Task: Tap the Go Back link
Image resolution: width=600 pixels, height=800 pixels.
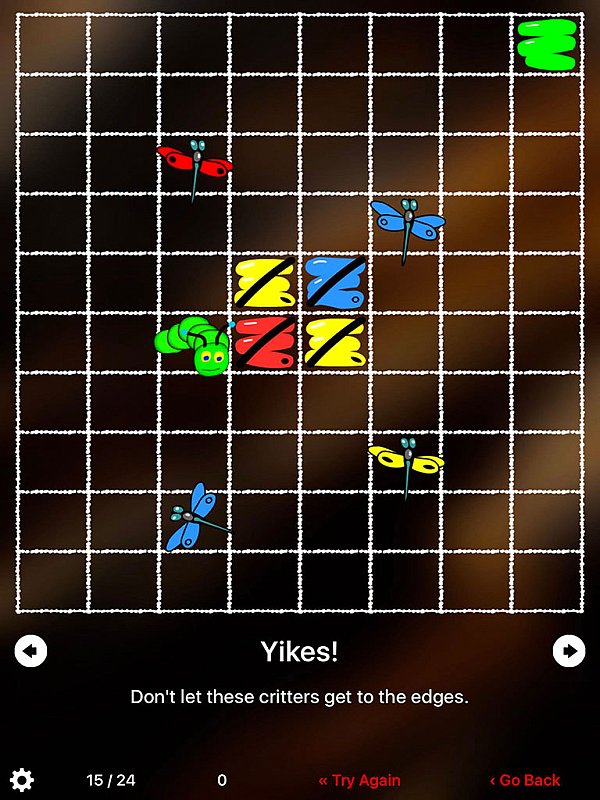Action: point(525,780)
